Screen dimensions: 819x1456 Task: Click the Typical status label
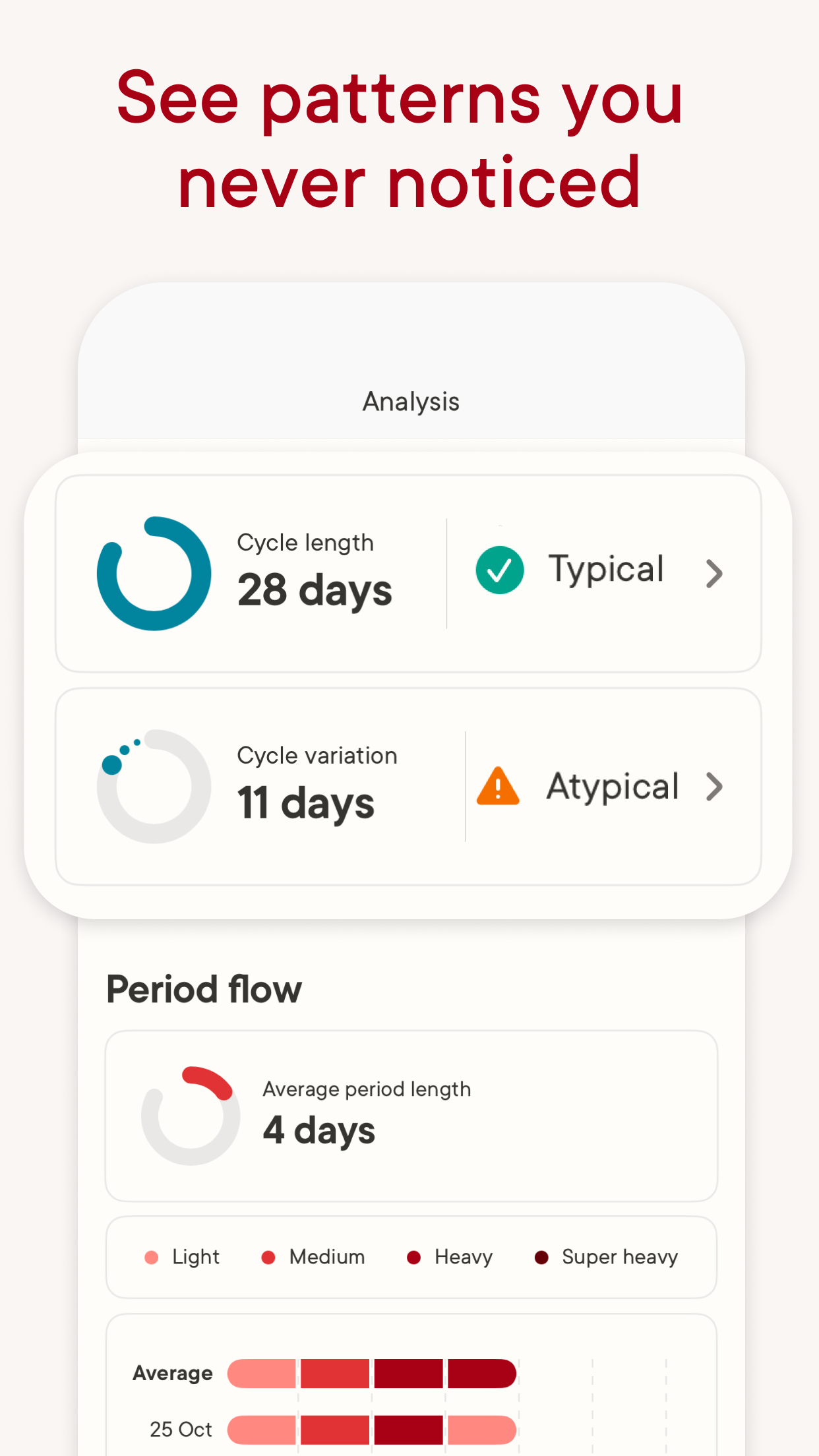tap(607, 570)
